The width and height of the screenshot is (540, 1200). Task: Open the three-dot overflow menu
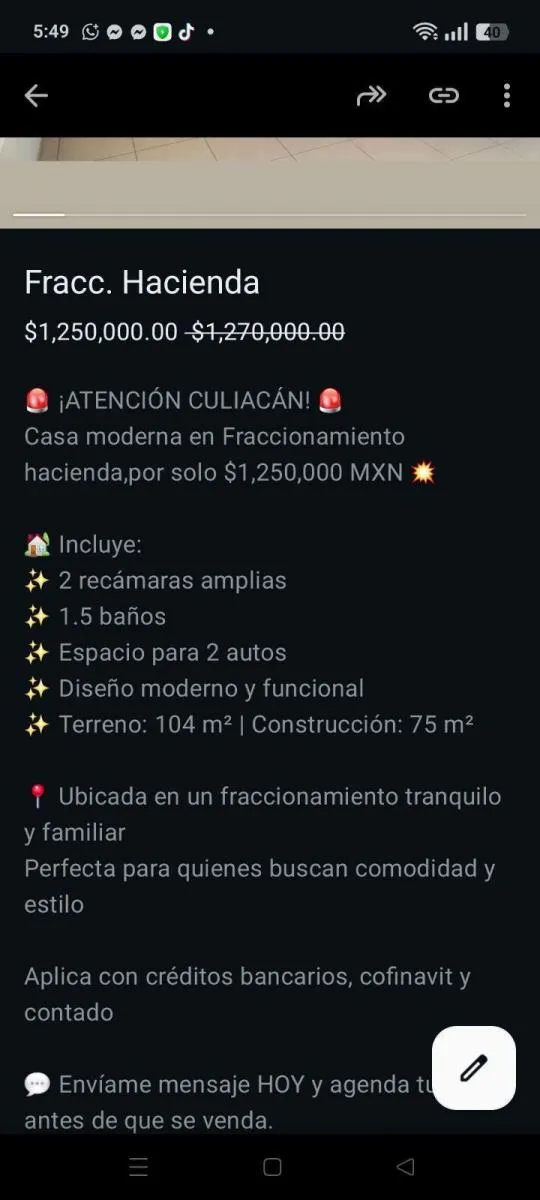pyautogui.click(x=507, y=95)
